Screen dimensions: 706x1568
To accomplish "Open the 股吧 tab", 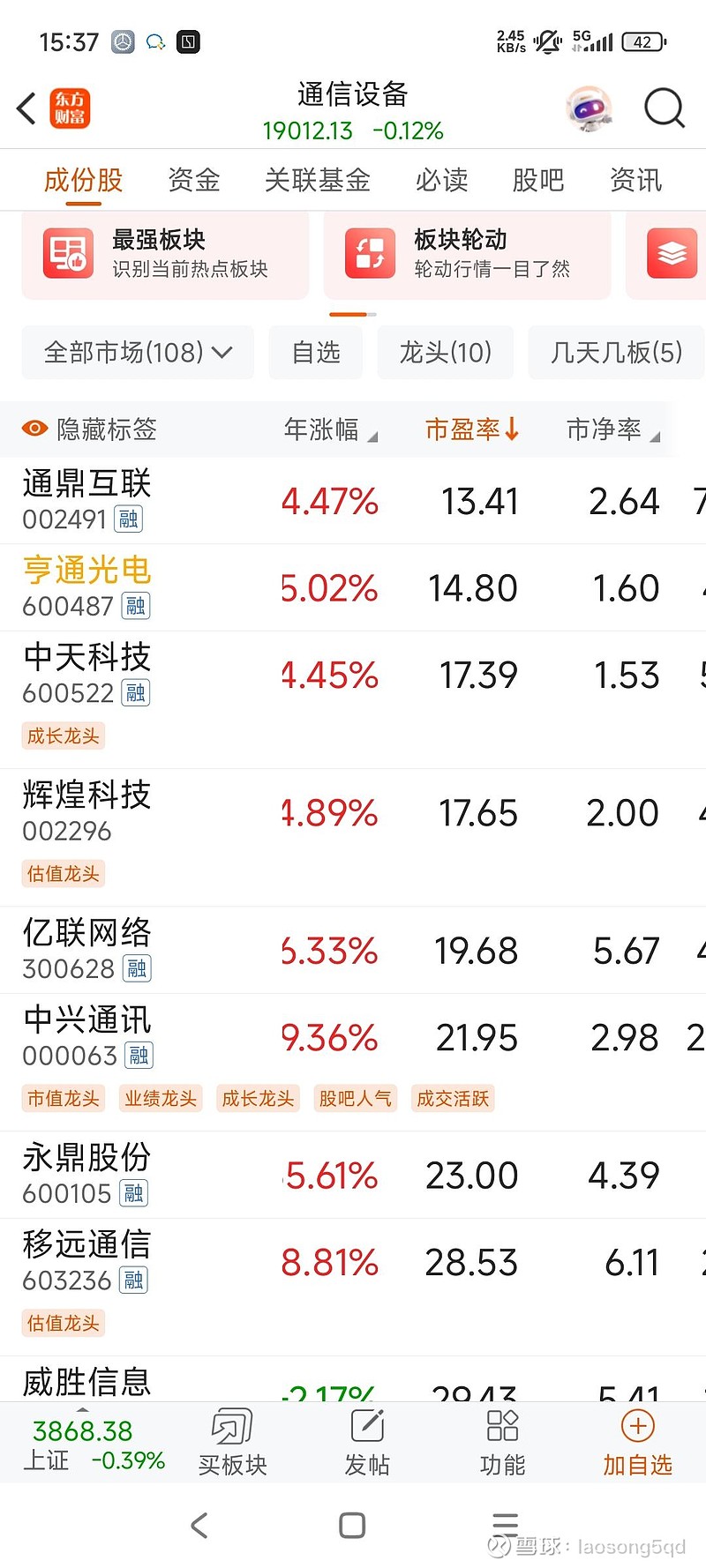I will [537, 180].
